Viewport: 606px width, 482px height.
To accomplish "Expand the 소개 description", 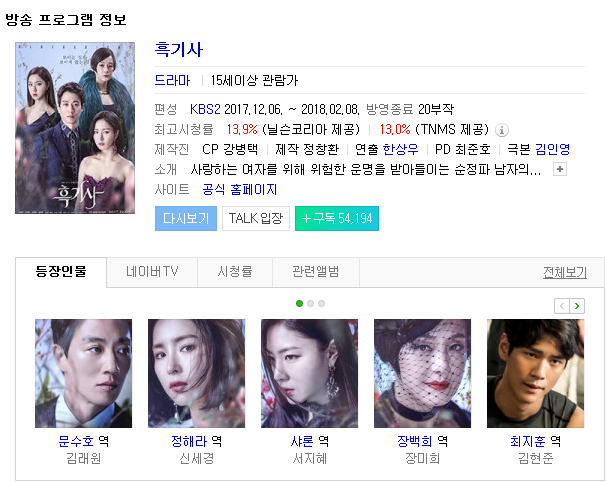I will tap(560, 169).
